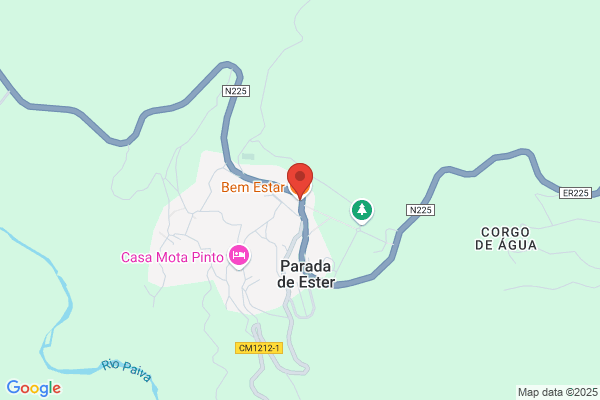This screenshot has height=400, width=600.
Task: Tap the red location marker pin
Action: click(x=300, y=181)
